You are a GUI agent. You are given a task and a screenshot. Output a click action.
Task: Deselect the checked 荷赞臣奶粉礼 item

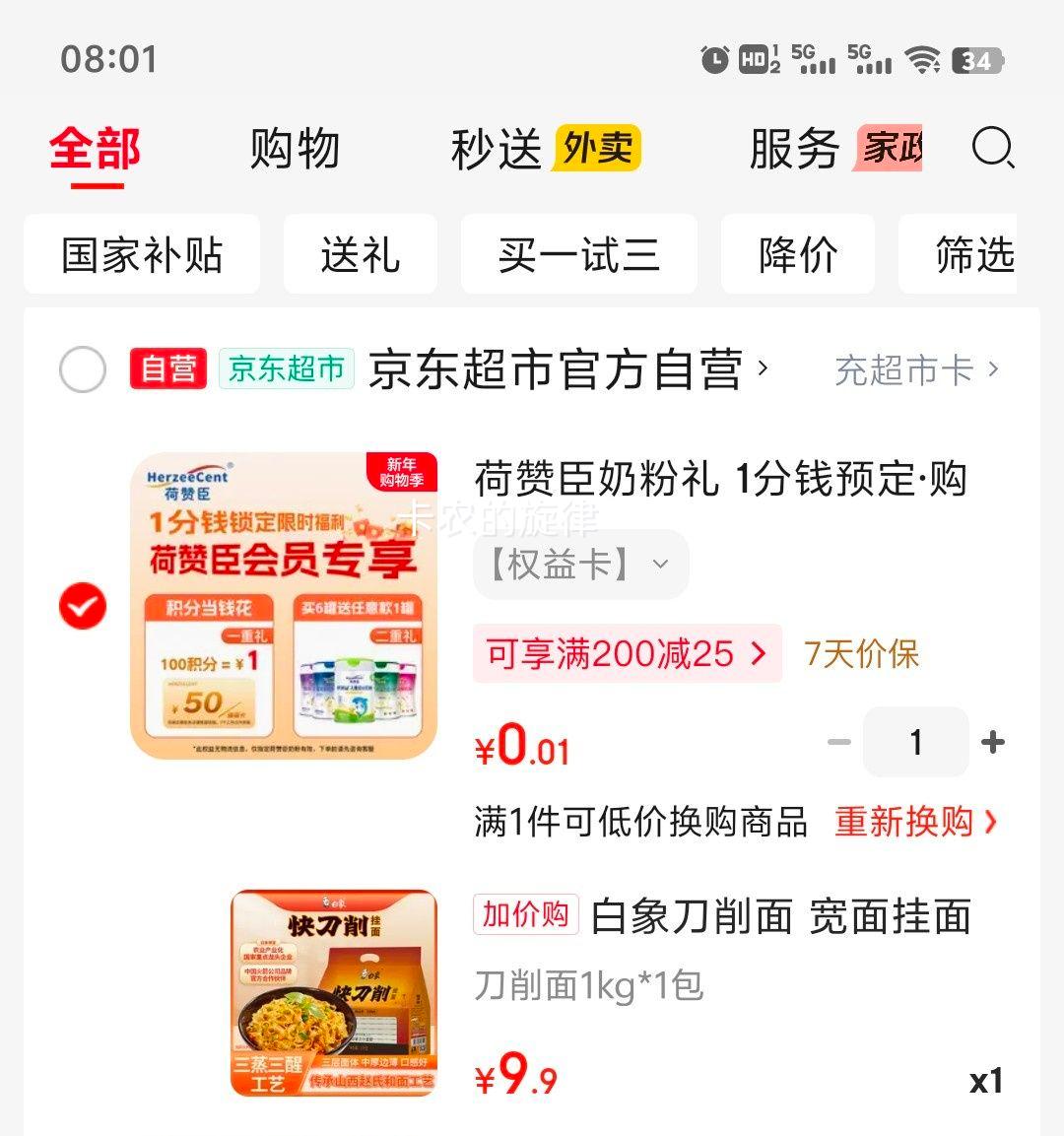click(83, 606)
